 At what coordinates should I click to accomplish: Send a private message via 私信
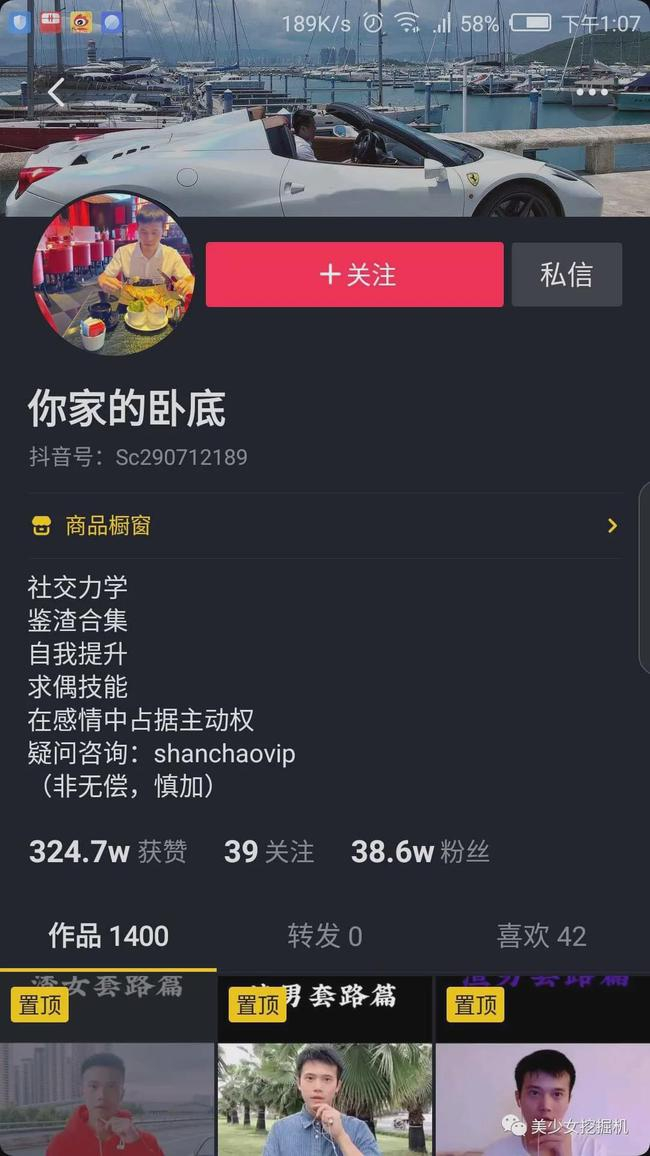[566, 274]
